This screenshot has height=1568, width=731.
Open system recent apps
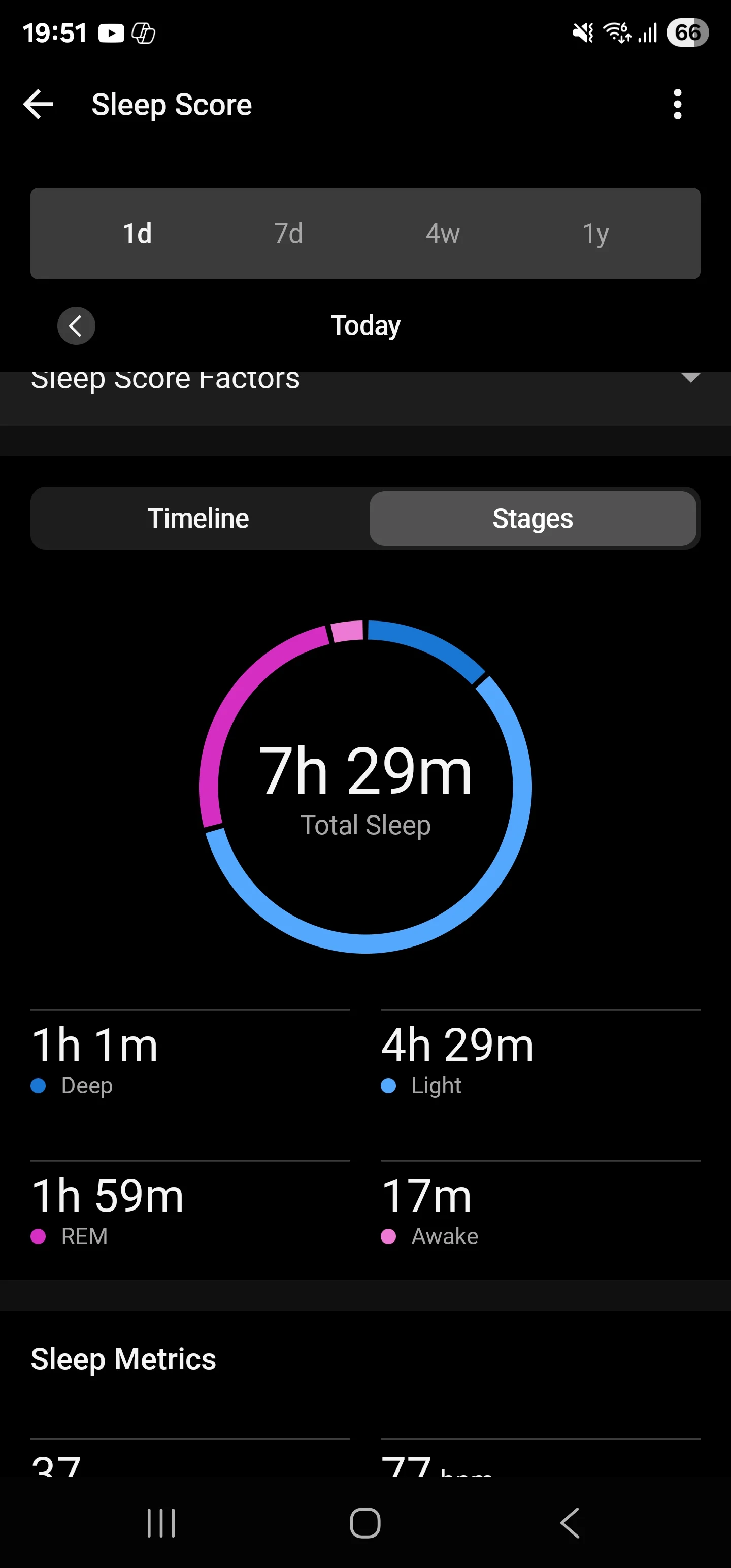point(161,1523)
